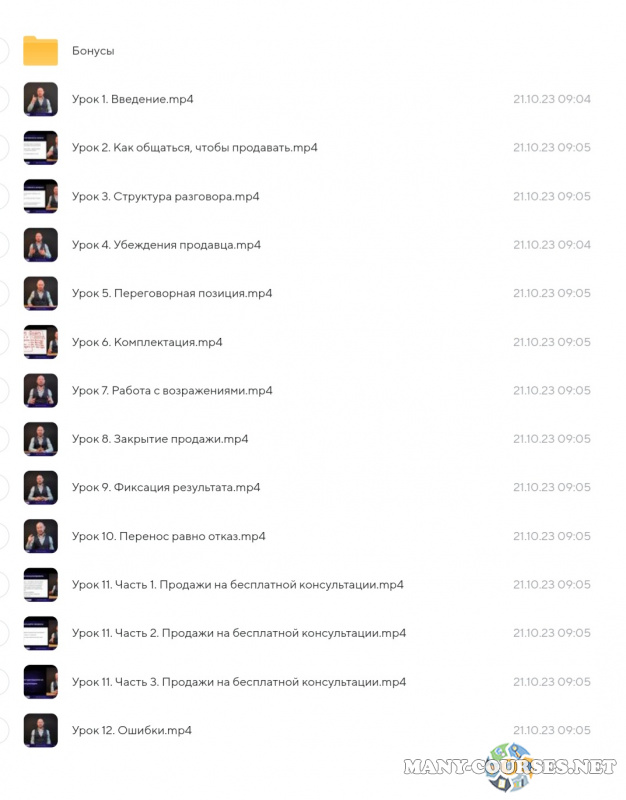Play Урок 10. Перенос равно отказ
The width and height of the screenshot is (626, 800).
(168, 536)
